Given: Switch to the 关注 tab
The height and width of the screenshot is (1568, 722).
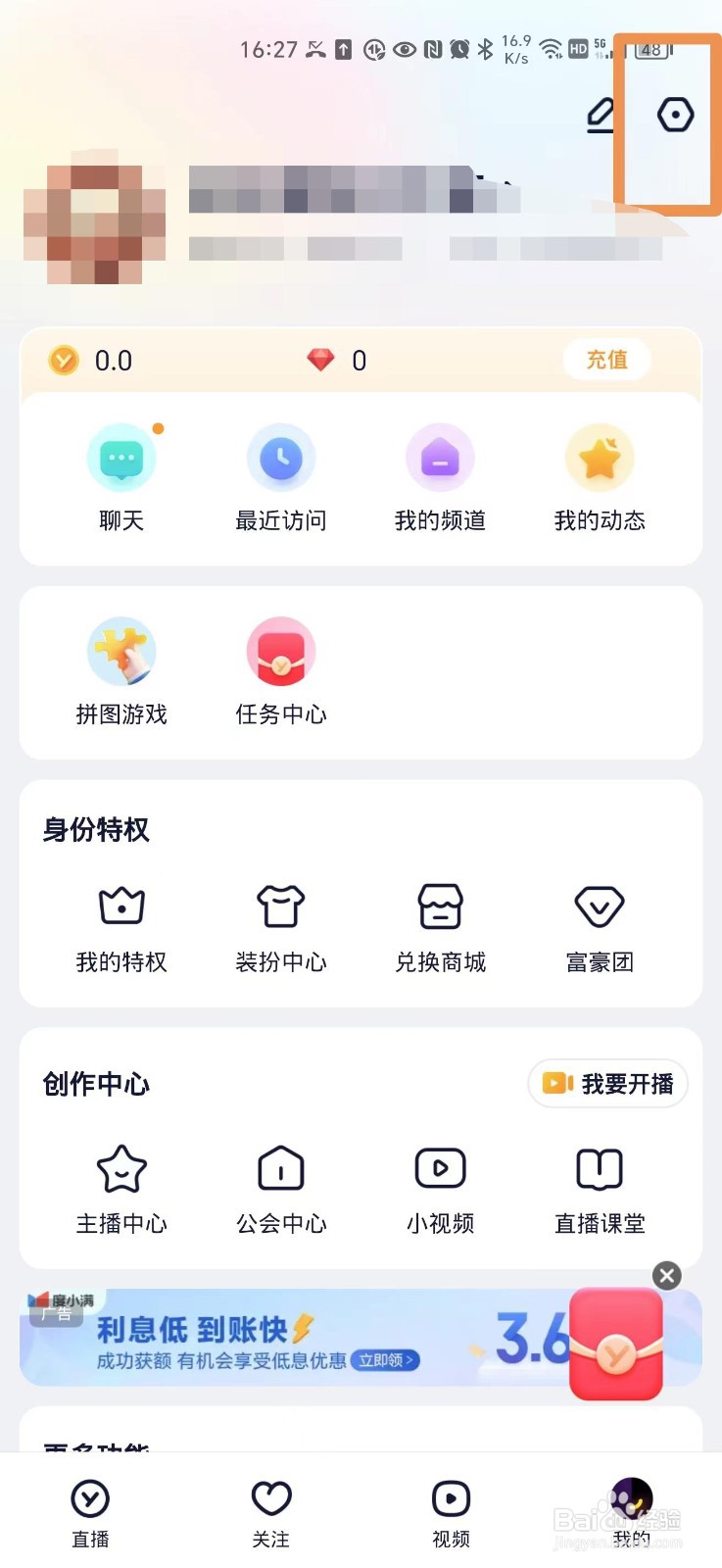Looking at the screenshot, I should (271, 1512).
